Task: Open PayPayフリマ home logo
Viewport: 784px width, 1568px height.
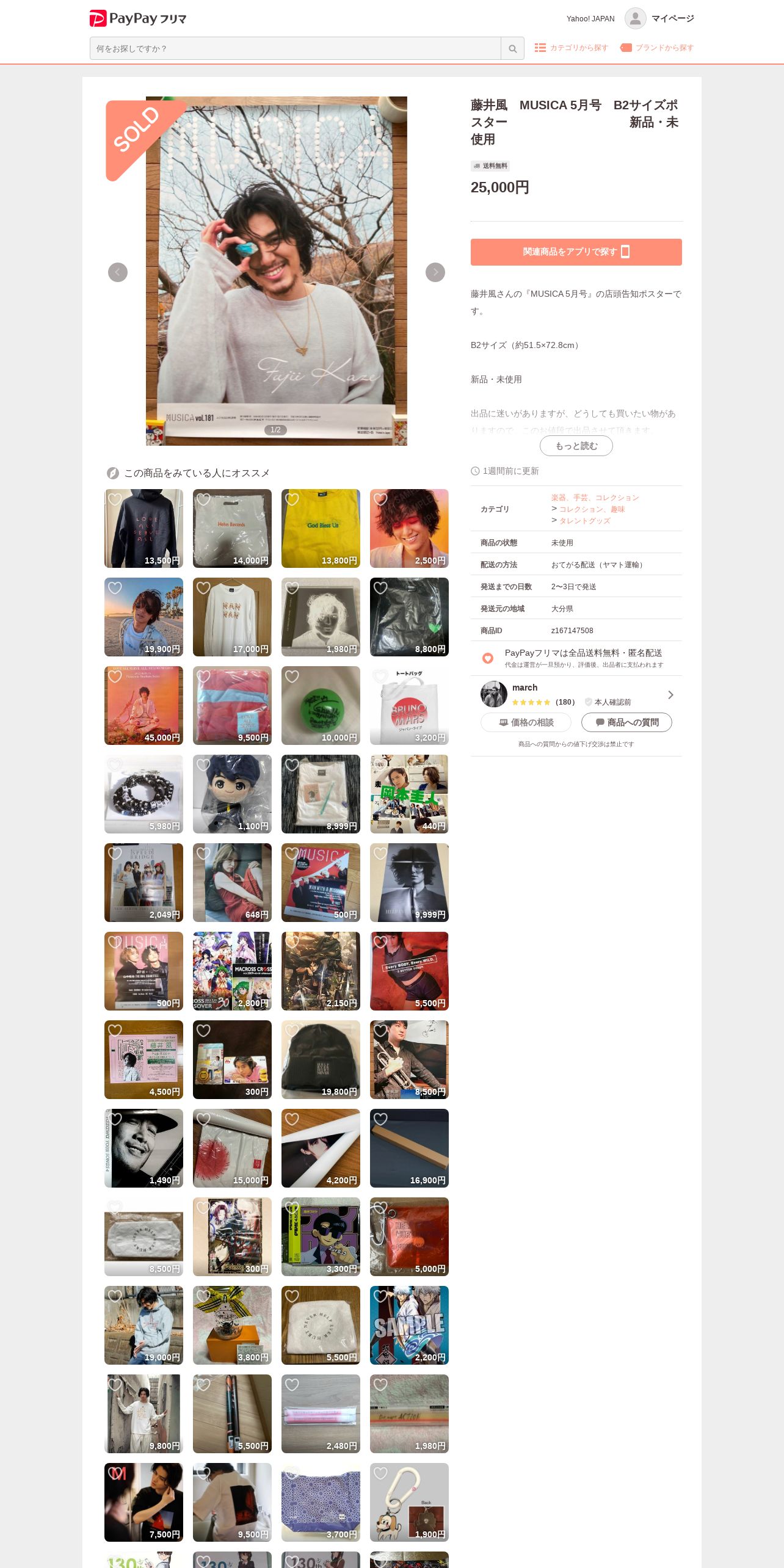Action: point(138,19)
